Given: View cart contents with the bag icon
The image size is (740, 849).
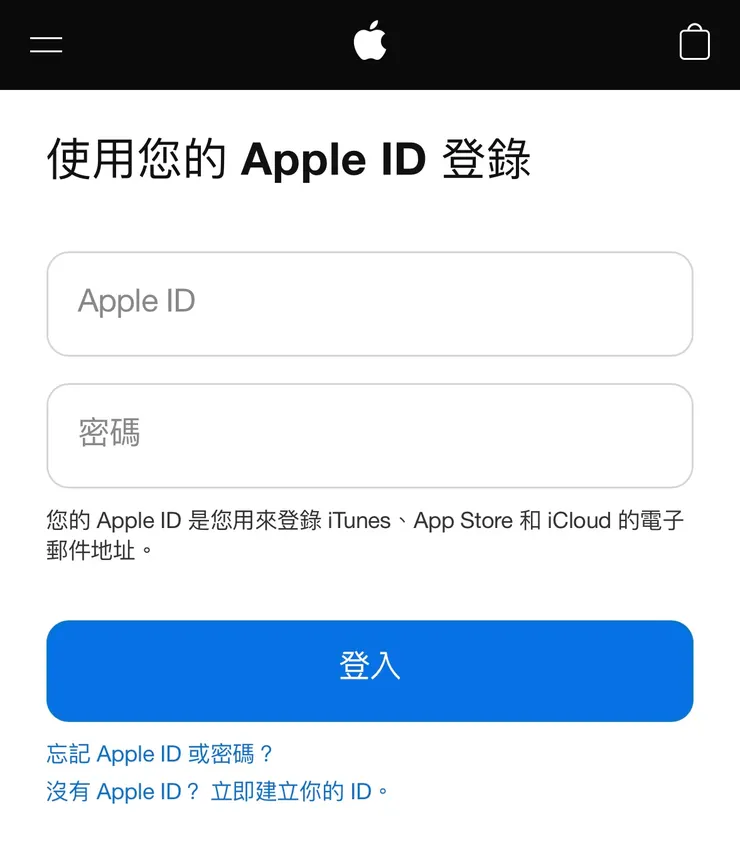Looking at the screenshot, I should [x=695, y=43].
